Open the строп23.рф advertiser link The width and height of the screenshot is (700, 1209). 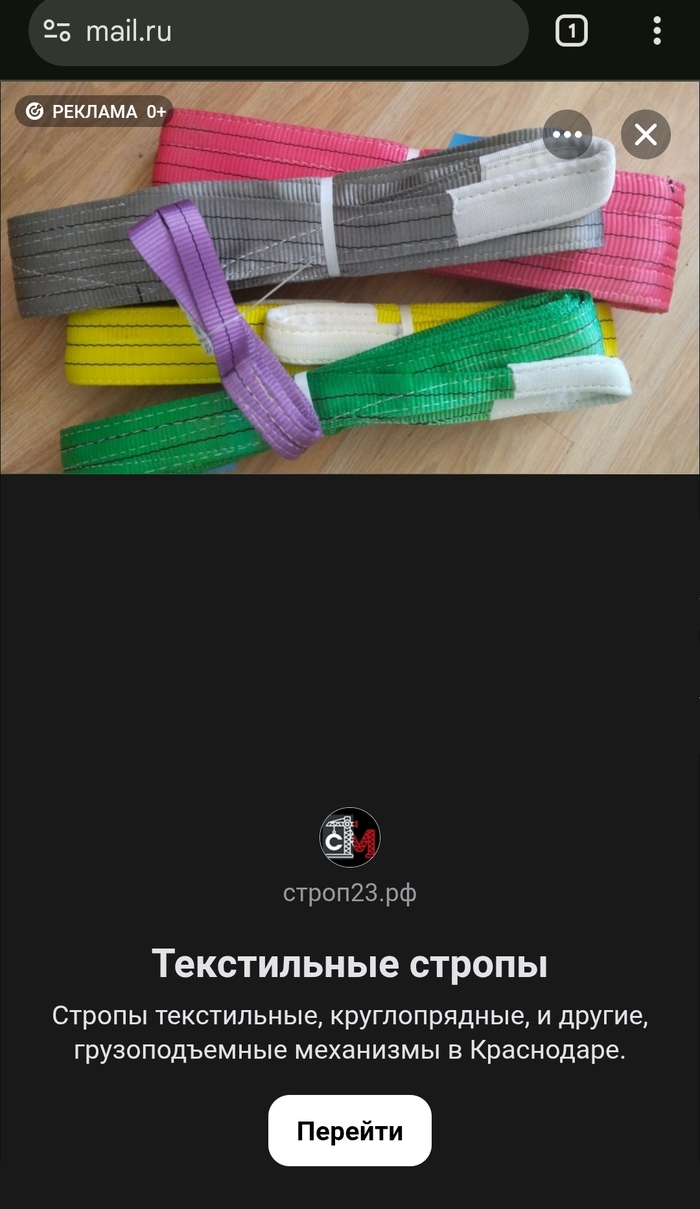[349, 893]
